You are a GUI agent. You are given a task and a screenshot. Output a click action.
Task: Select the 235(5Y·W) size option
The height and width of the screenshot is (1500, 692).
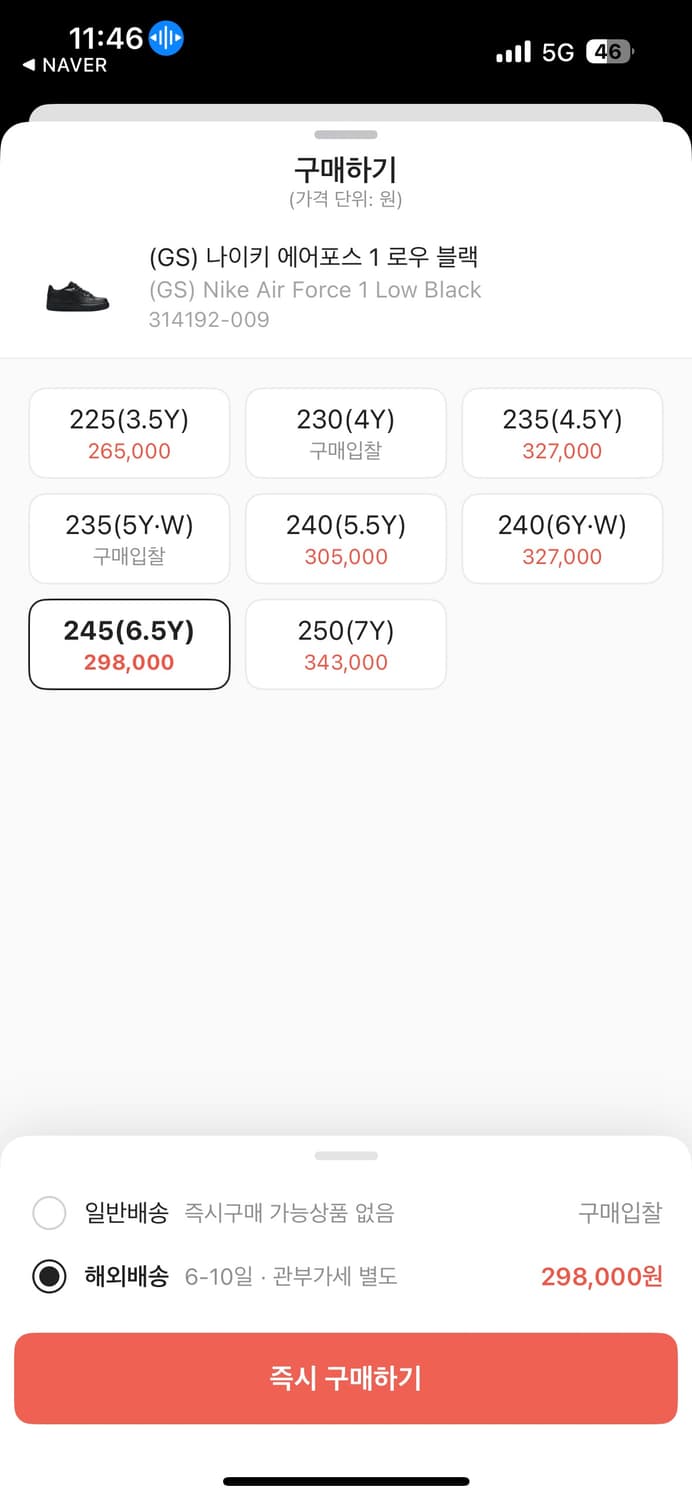(x=129, y=539)
